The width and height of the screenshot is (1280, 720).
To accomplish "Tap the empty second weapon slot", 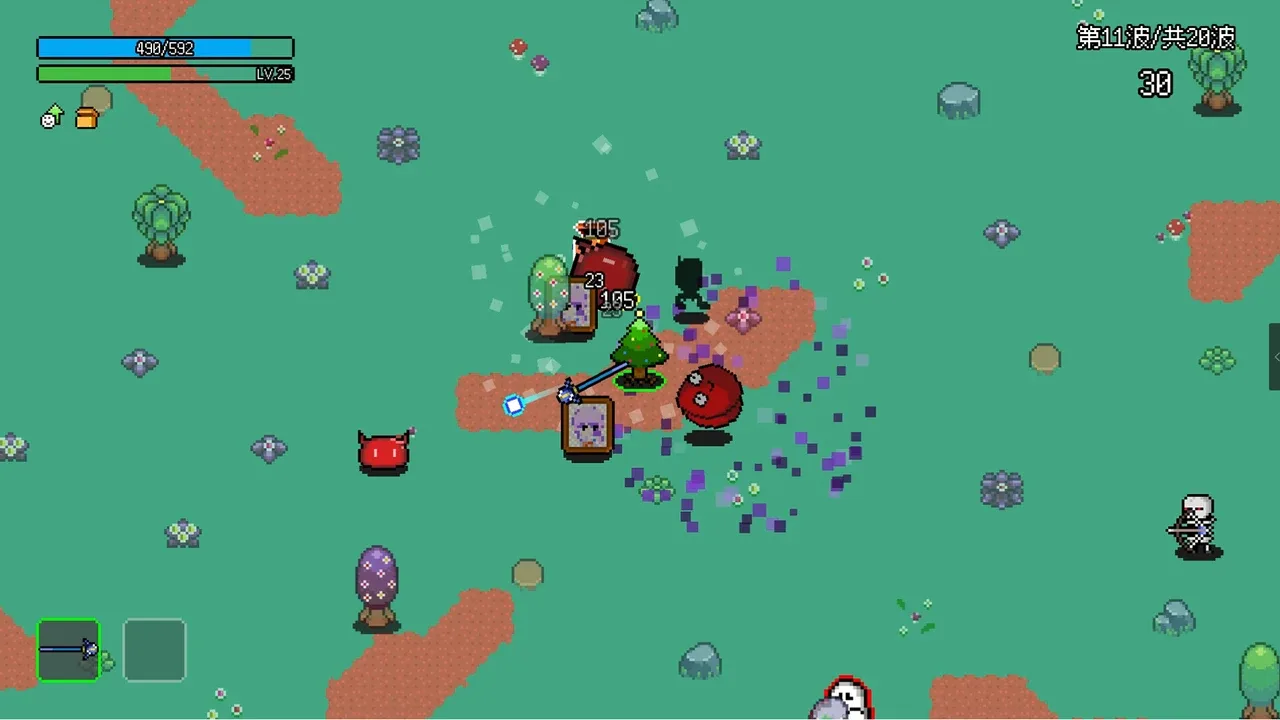I will click(x=154, y=650).
